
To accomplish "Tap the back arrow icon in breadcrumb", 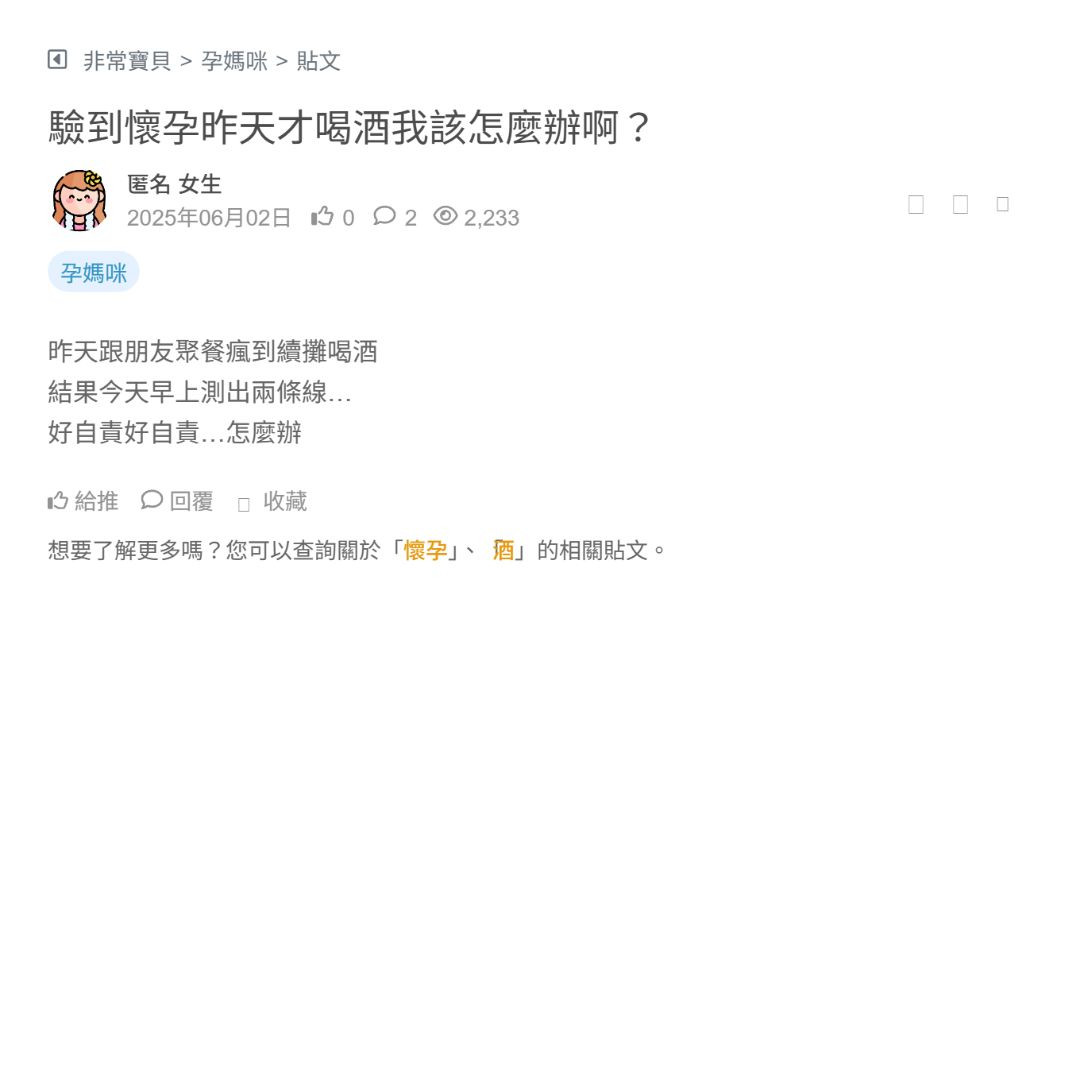I will tap(57, 60).
